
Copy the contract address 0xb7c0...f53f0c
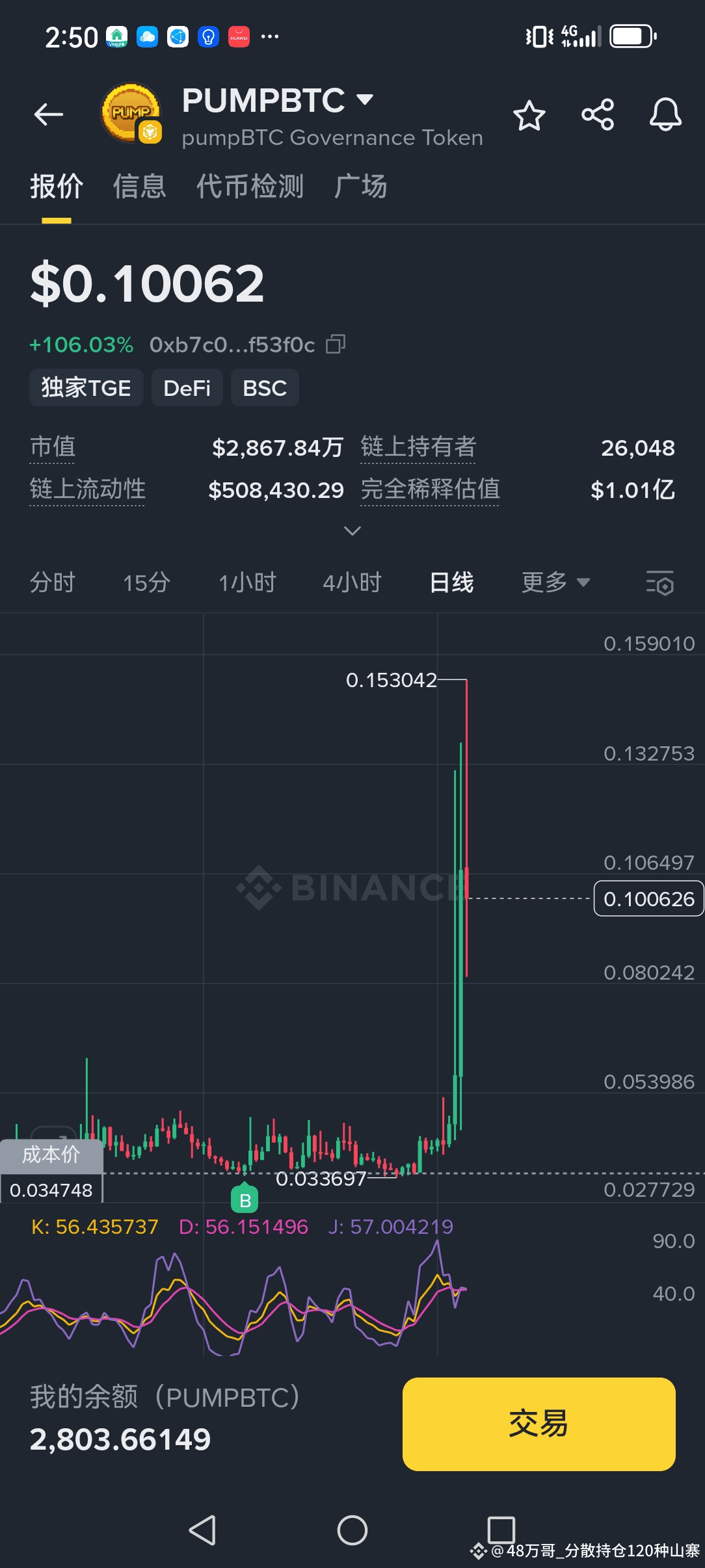(336, 344)
